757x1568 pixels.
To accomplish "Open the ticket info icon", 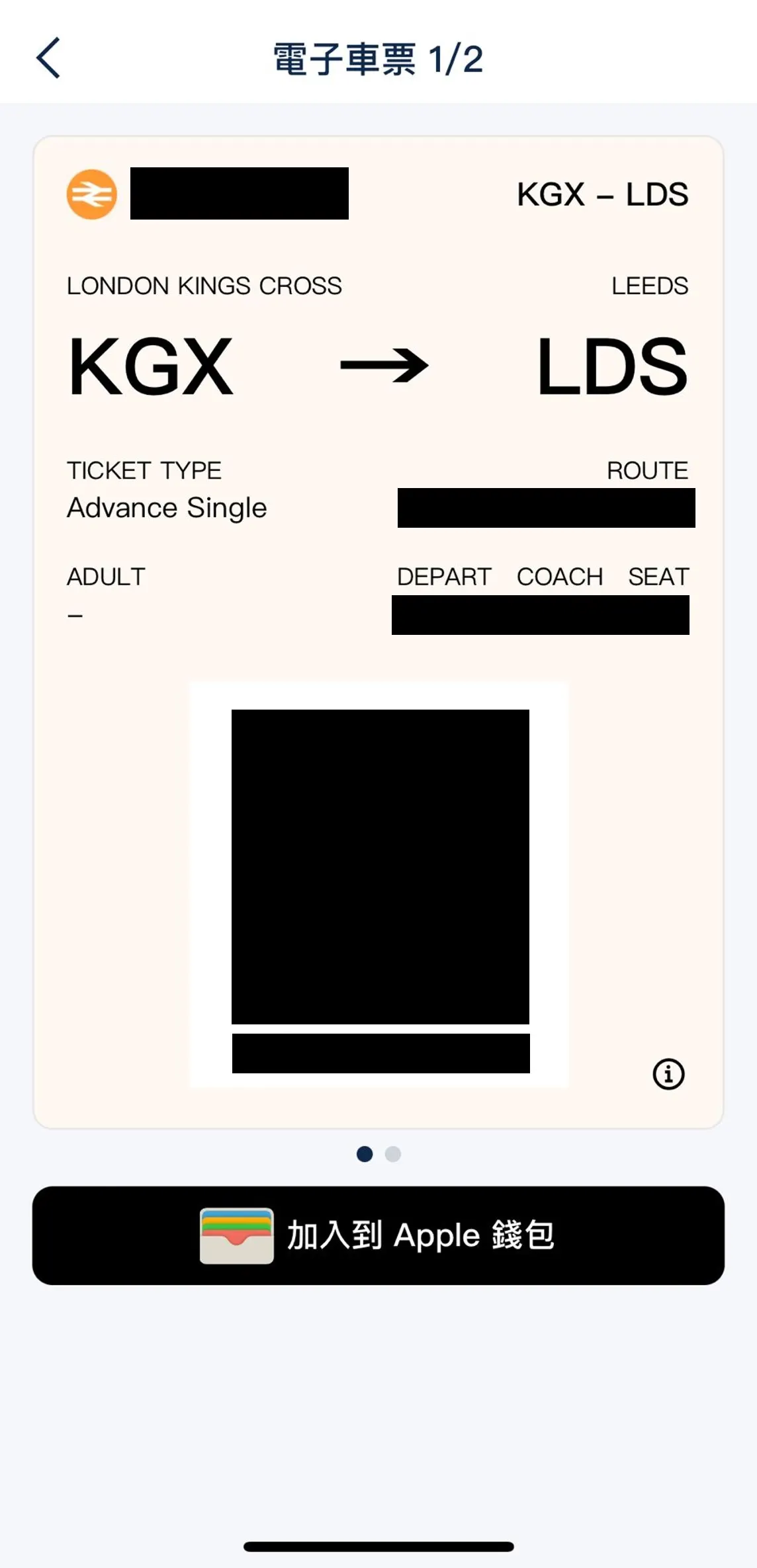I will tap(668, 1074).
